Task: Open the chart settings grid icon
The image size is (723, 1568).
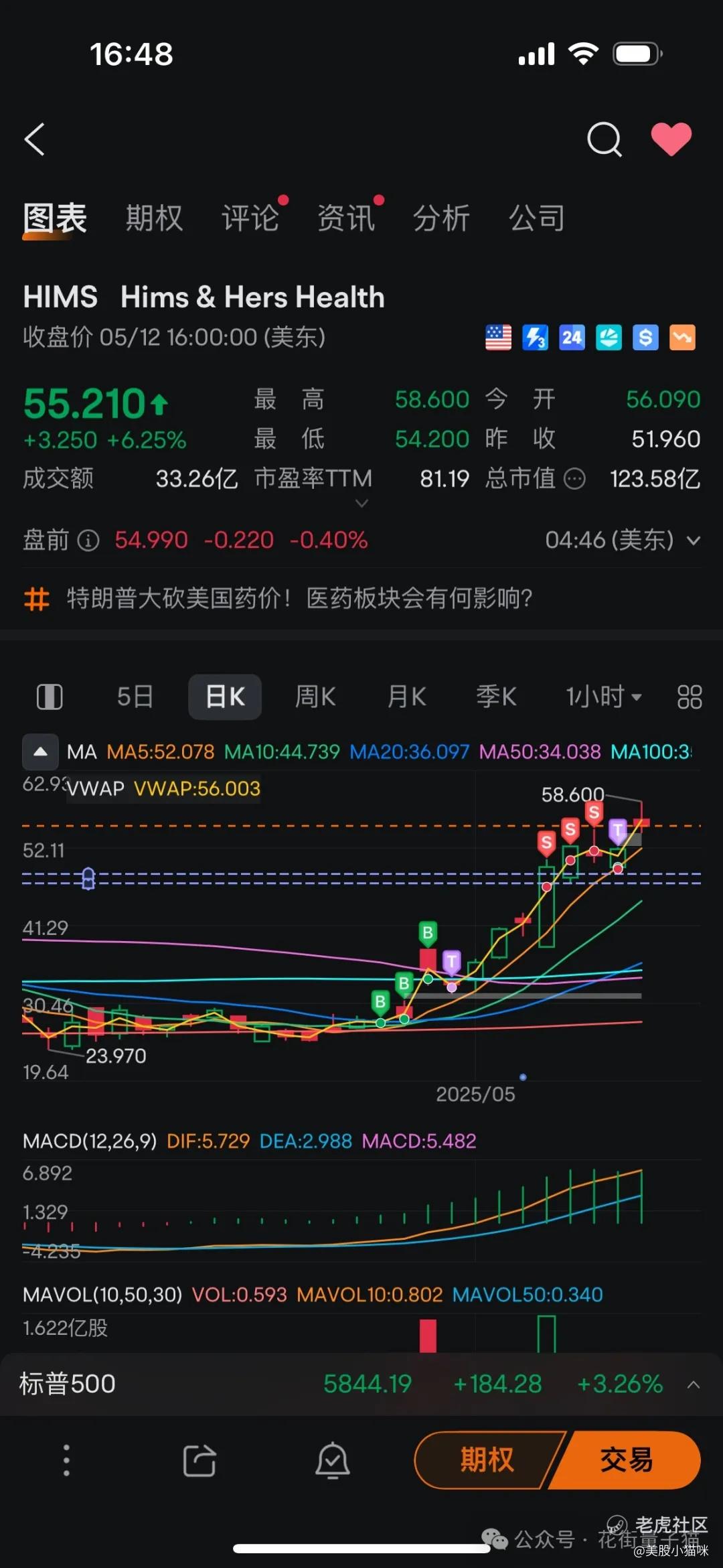Action: point(689,697)
